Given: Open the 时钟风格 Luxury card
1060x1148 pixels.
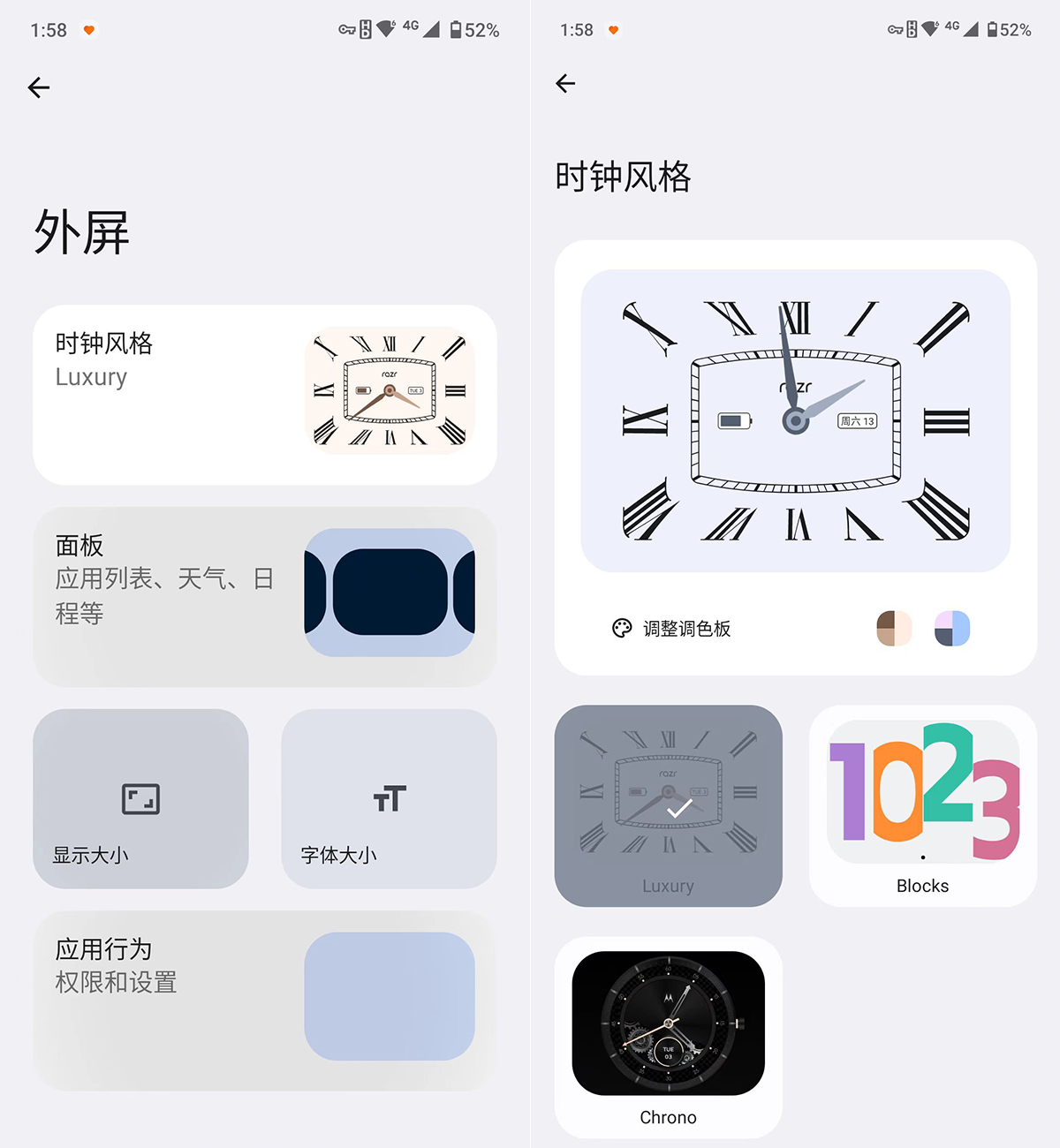Looking at the screenshot, I should click(264, 395).
